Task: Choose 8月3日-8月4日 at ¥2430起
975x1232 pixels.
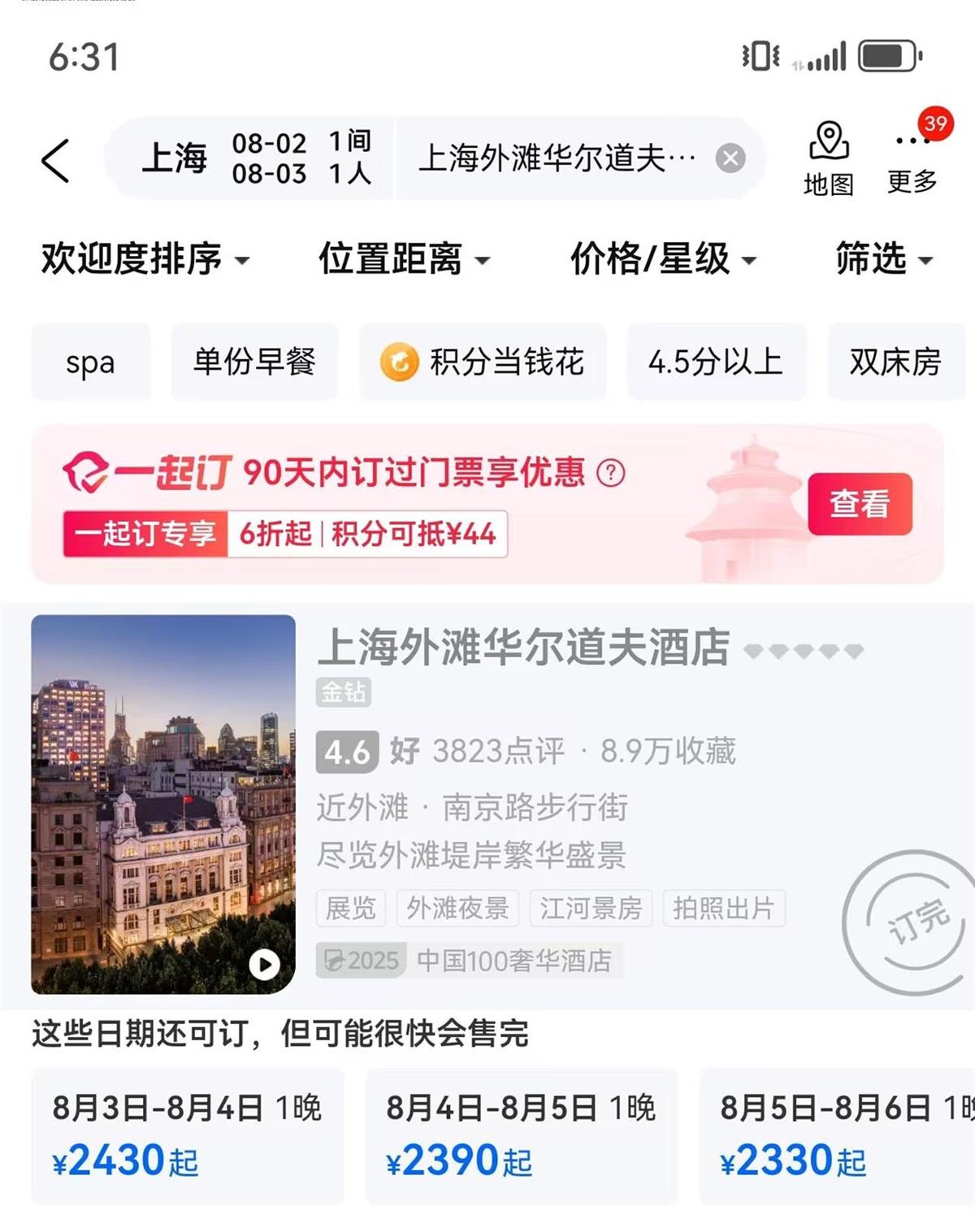Action: pos(187,1135)
